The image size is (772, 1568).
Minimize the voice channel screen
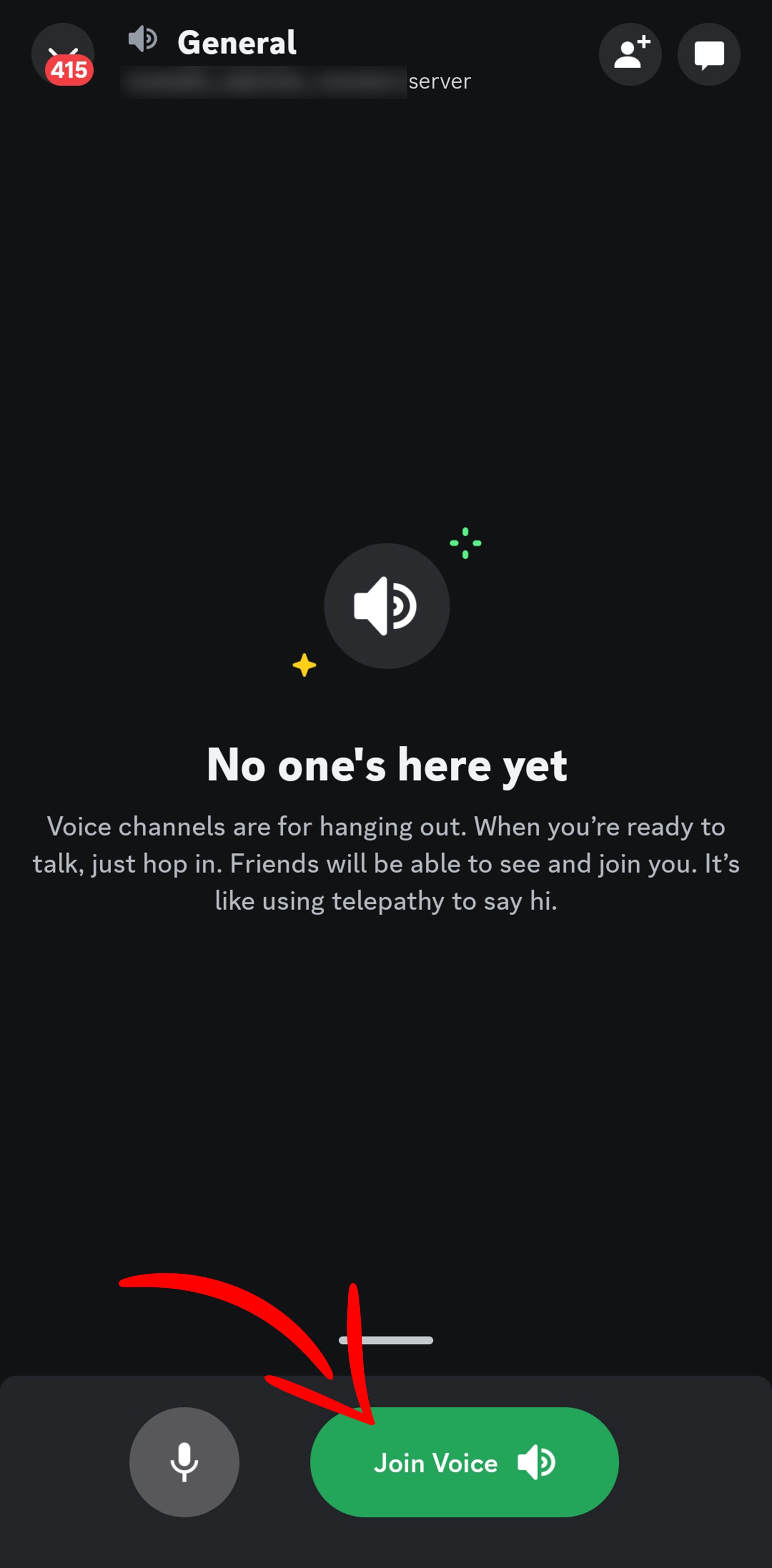pyautogui.click(x=63, y=54)
